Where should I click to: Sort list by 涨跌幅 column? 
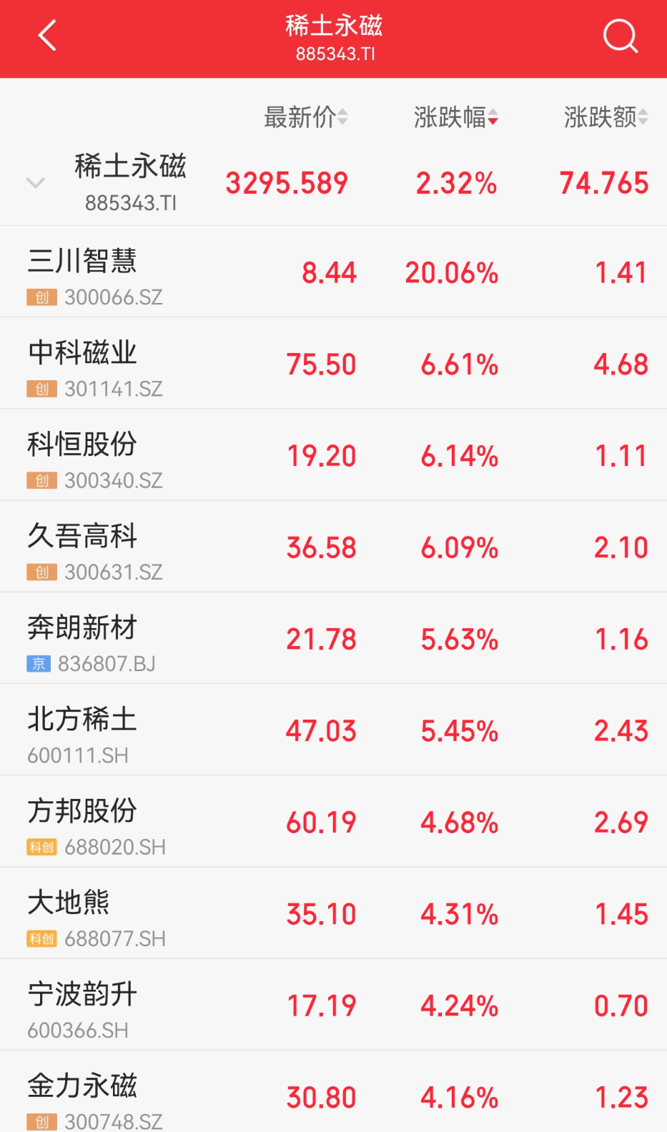pos(456,117)
